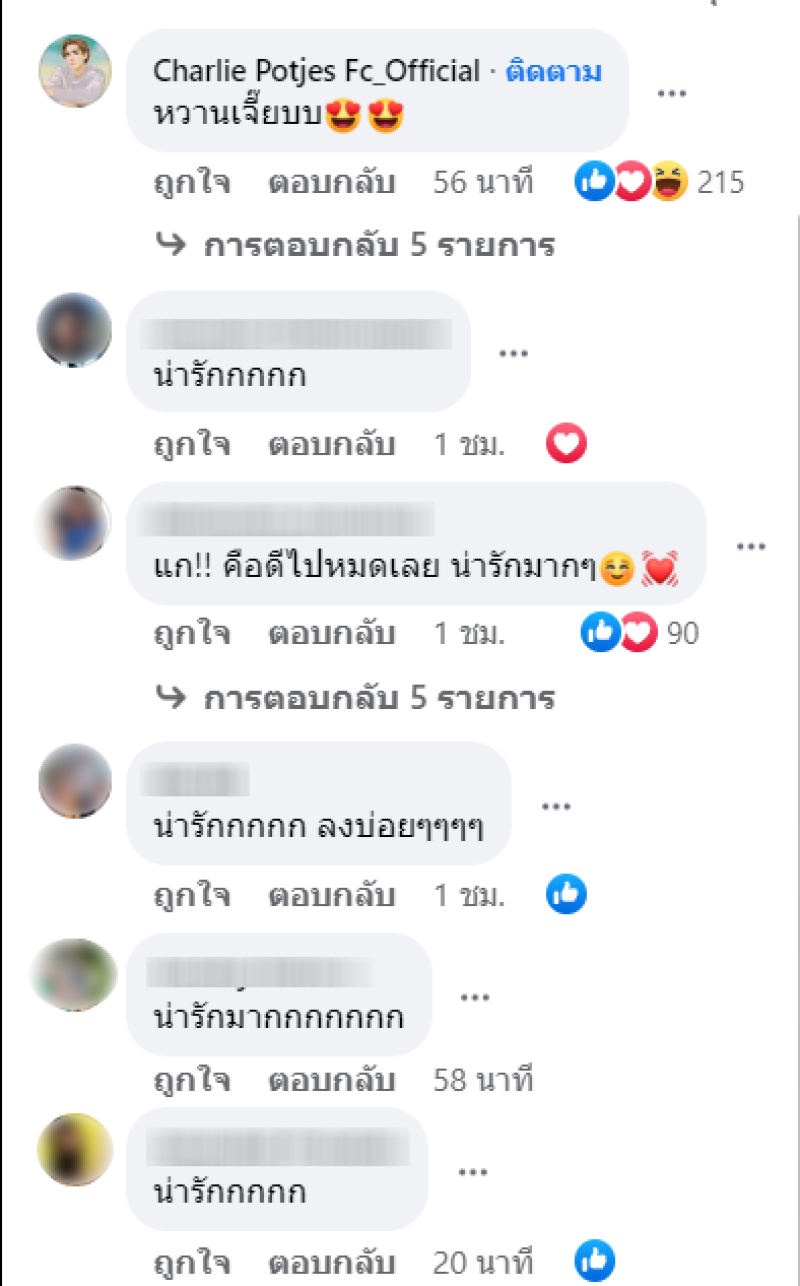Screen dimensions: 800x1286
Task: Show the heart reaction on 1 ชม. น่ารักกกกก comment
Action: click(x=566, y=444)
